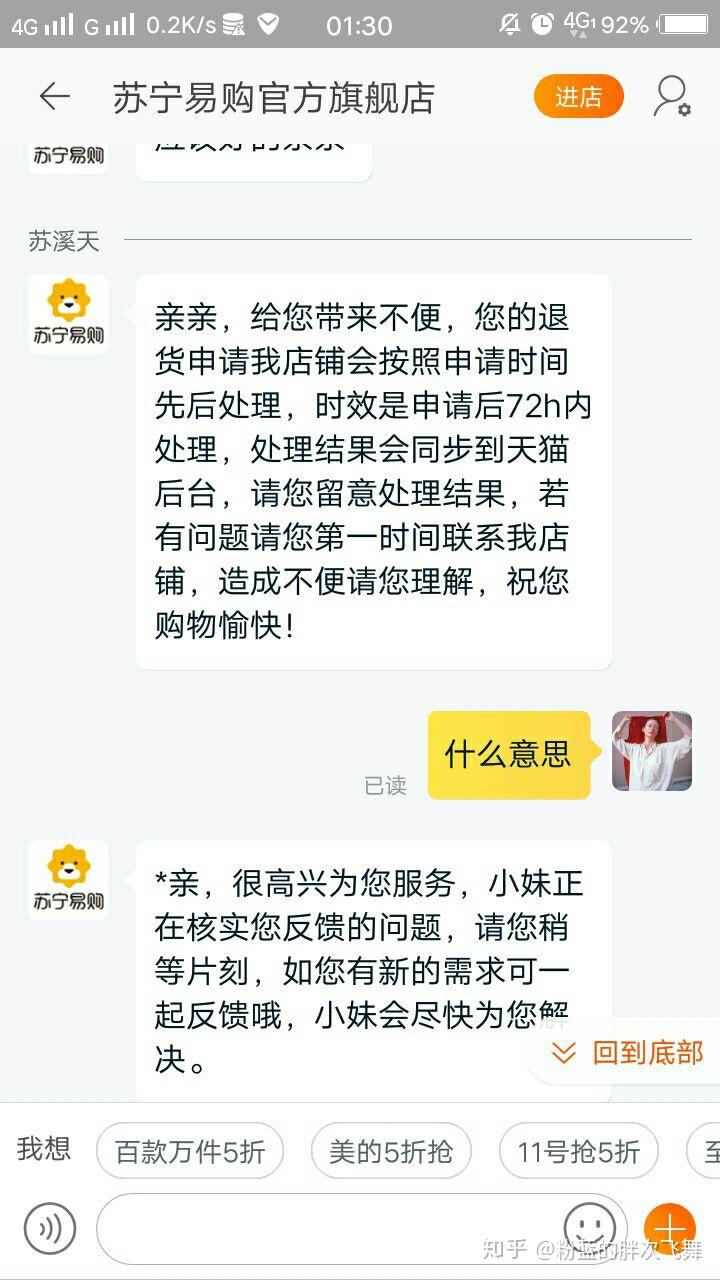View my own avatar next to 什么意思
This screenshot has width=720, height=1280.
pyautogui.click(x=652, y=752)
